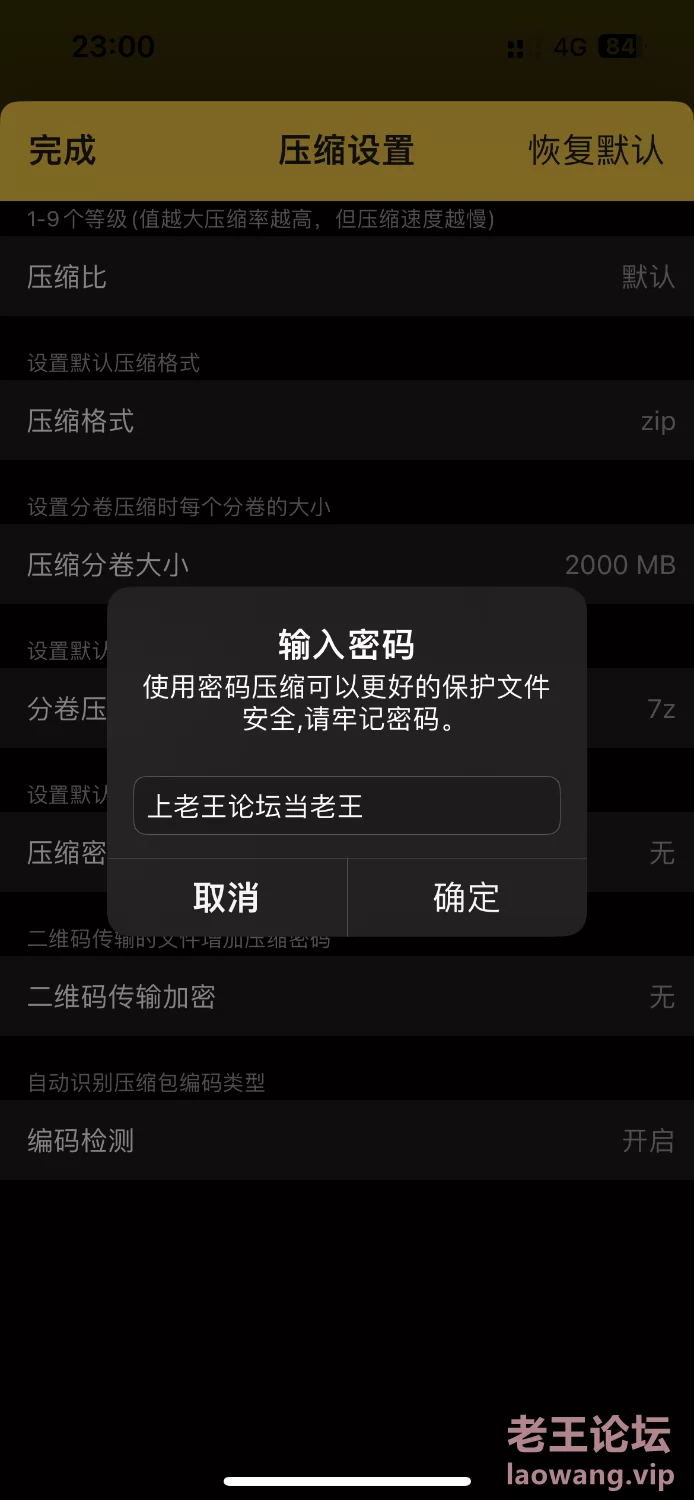Open the 压缩比 setting row
Viewport: 694px width, 1500px height.
tap(347, 277)
